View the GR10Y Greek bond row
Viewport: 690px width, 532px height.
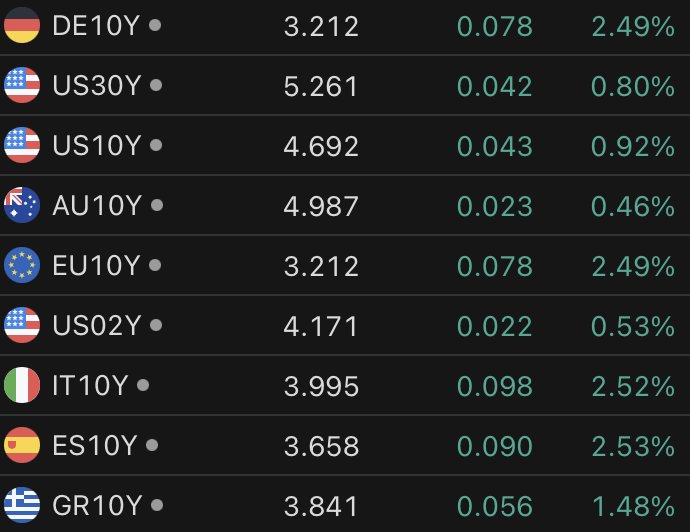click(345, 504)
